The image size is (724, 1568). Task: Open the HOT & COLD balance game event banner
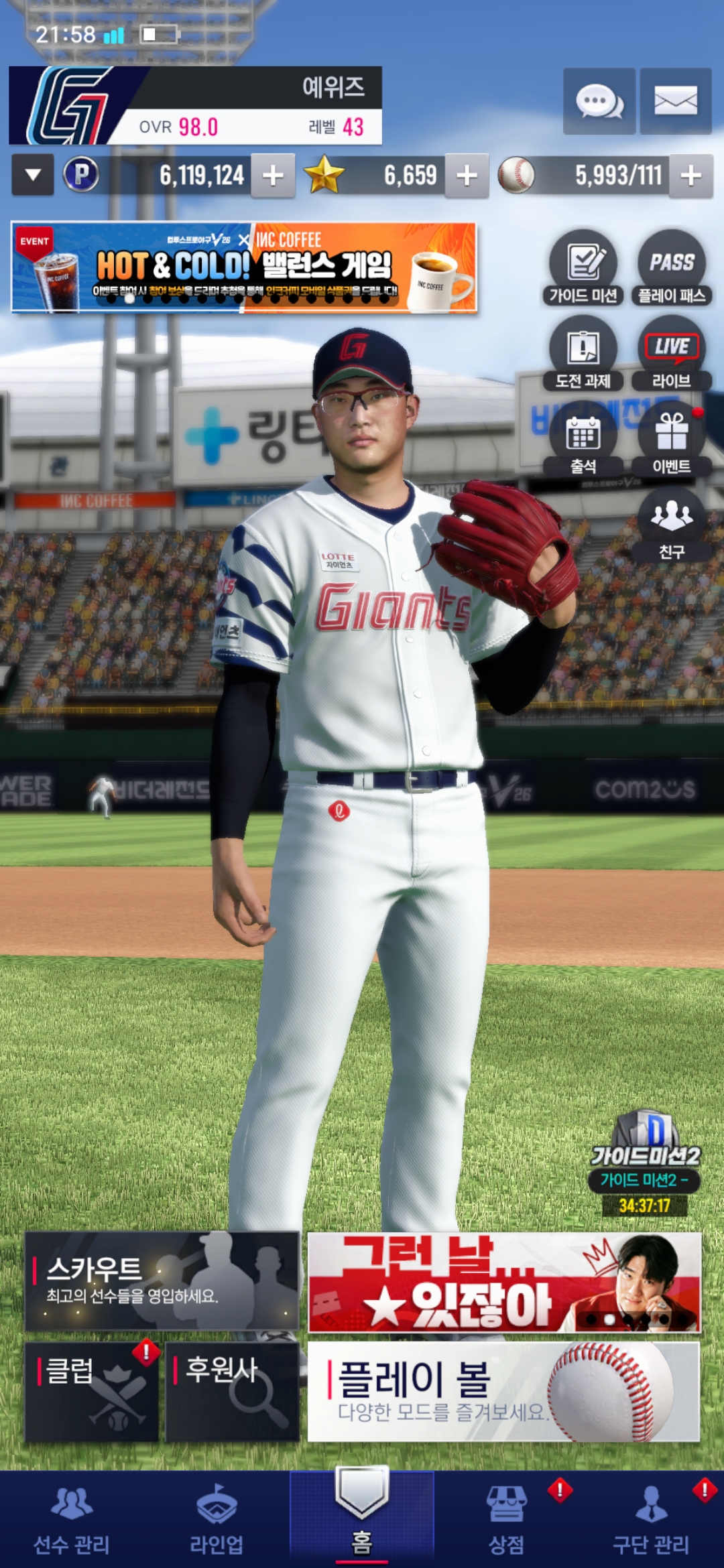pos(244,268)
